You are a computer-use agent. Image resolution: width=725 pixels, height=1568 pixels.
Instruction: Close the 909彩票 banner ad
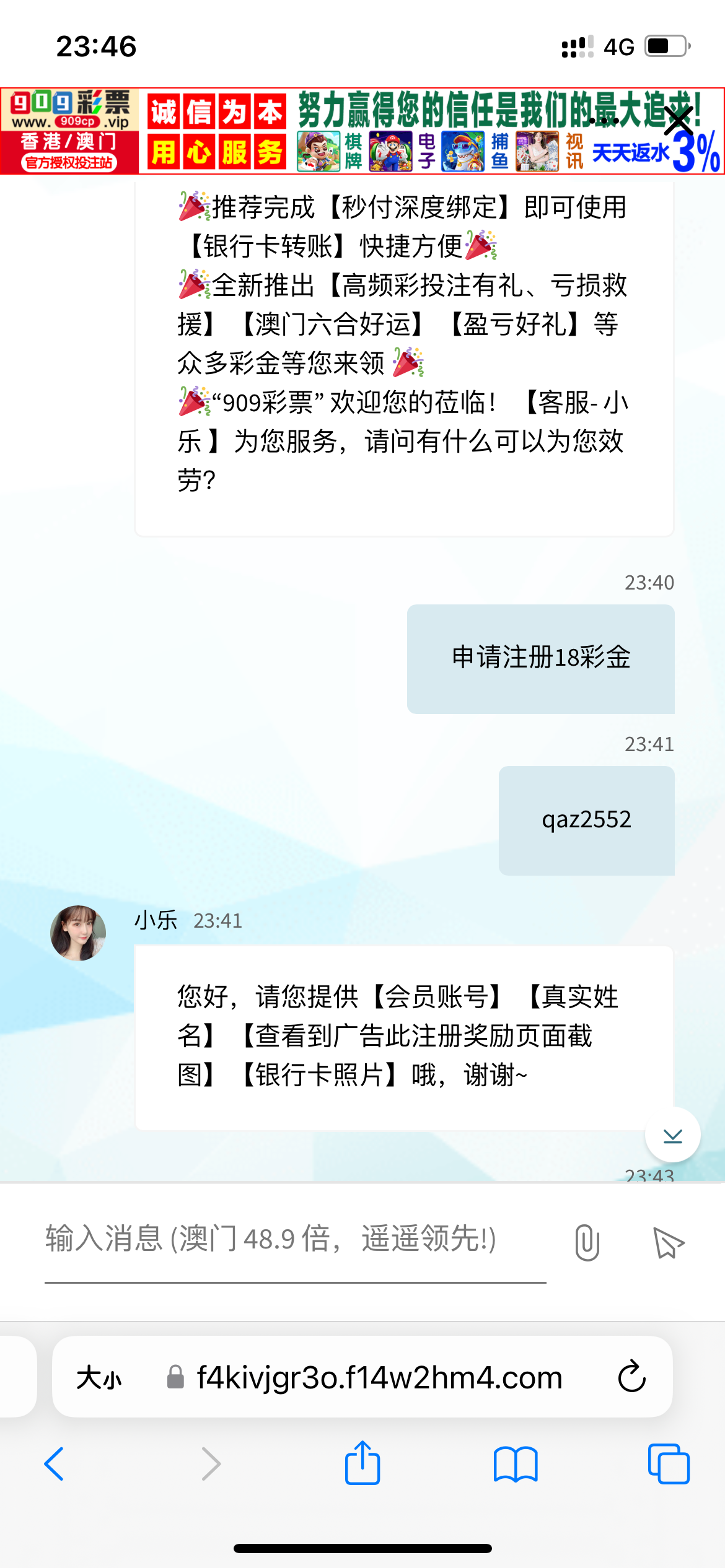point(679,120)
